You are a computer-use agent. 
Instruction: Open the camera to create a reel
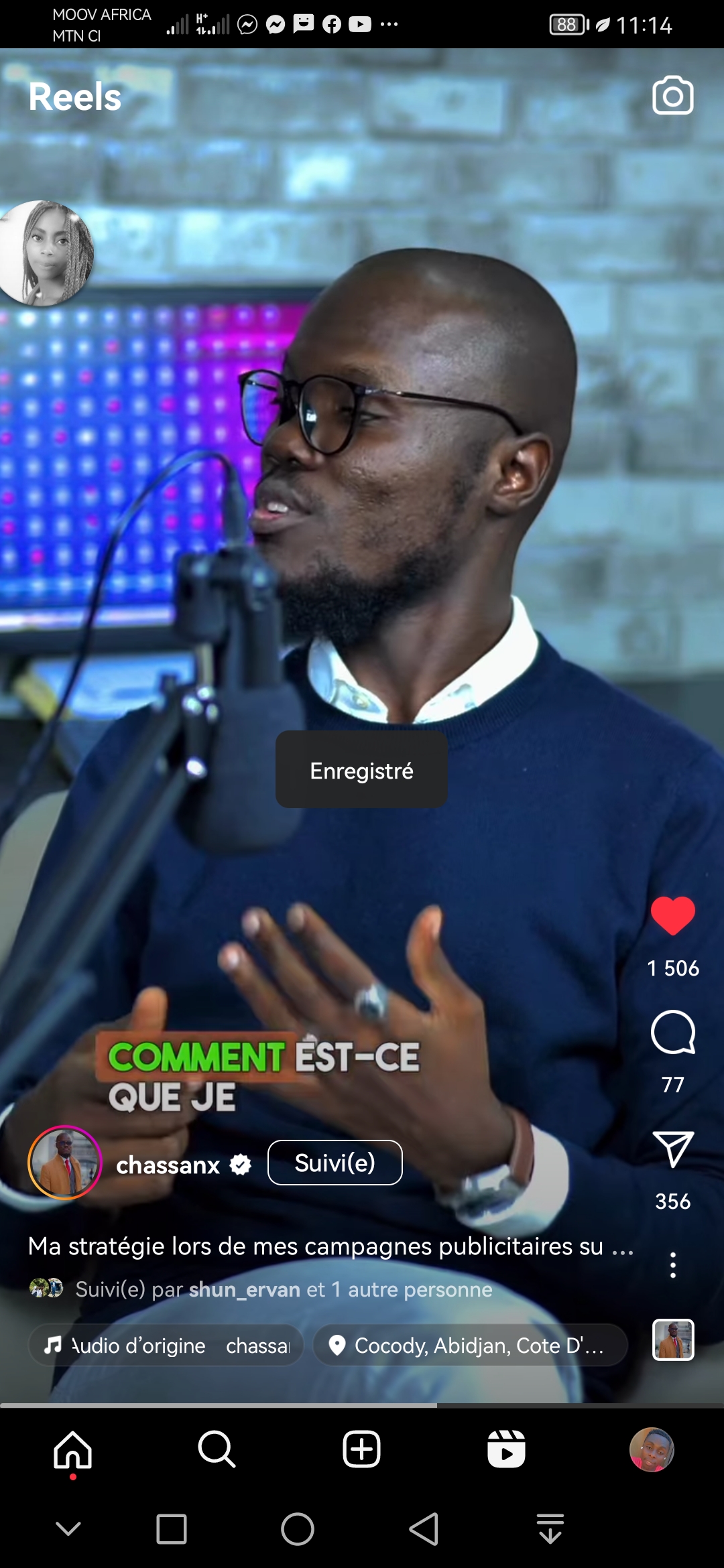tap(672, 96)
